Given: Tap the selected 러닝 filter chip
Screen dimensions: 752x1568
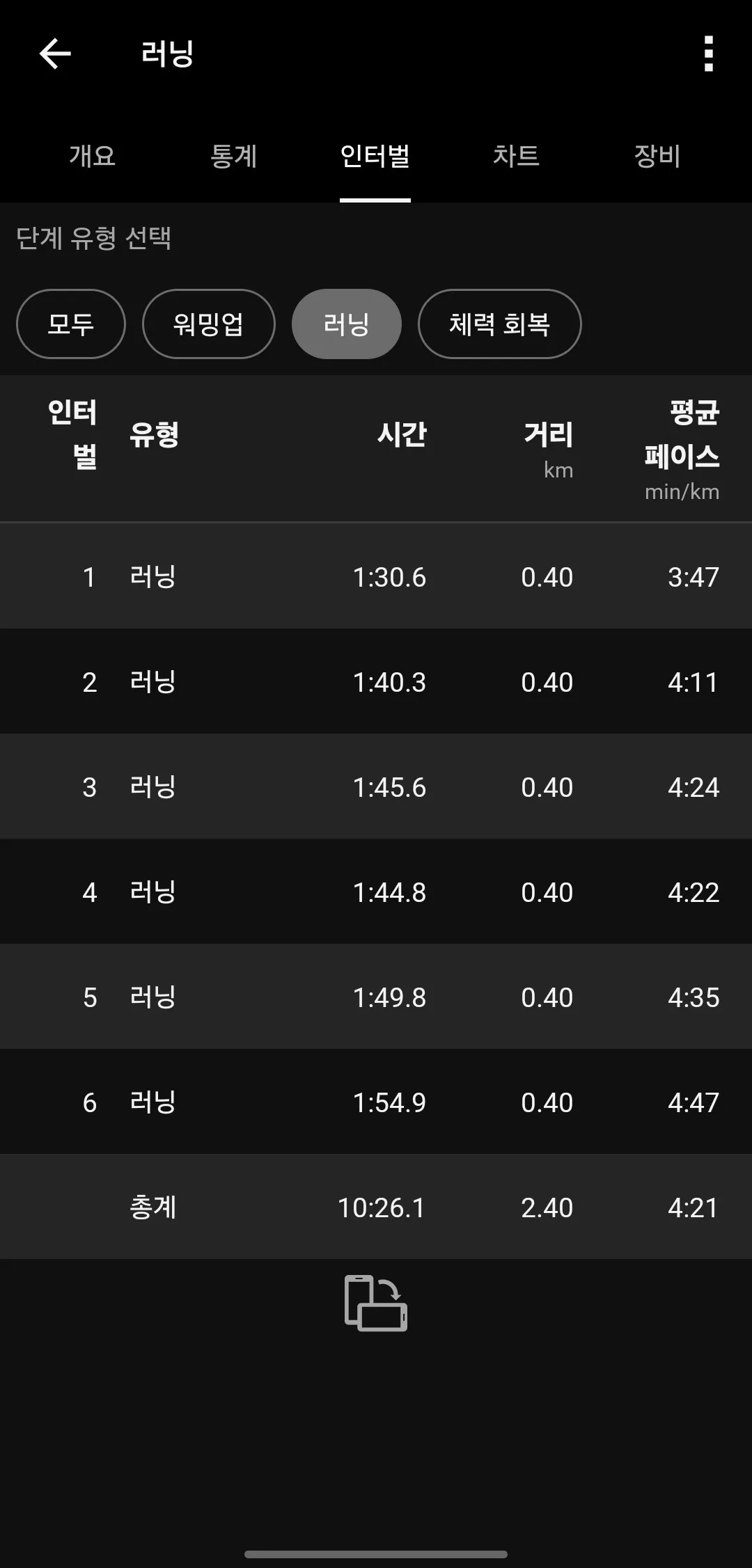Looking at the screenshot, I should point(347,324).
